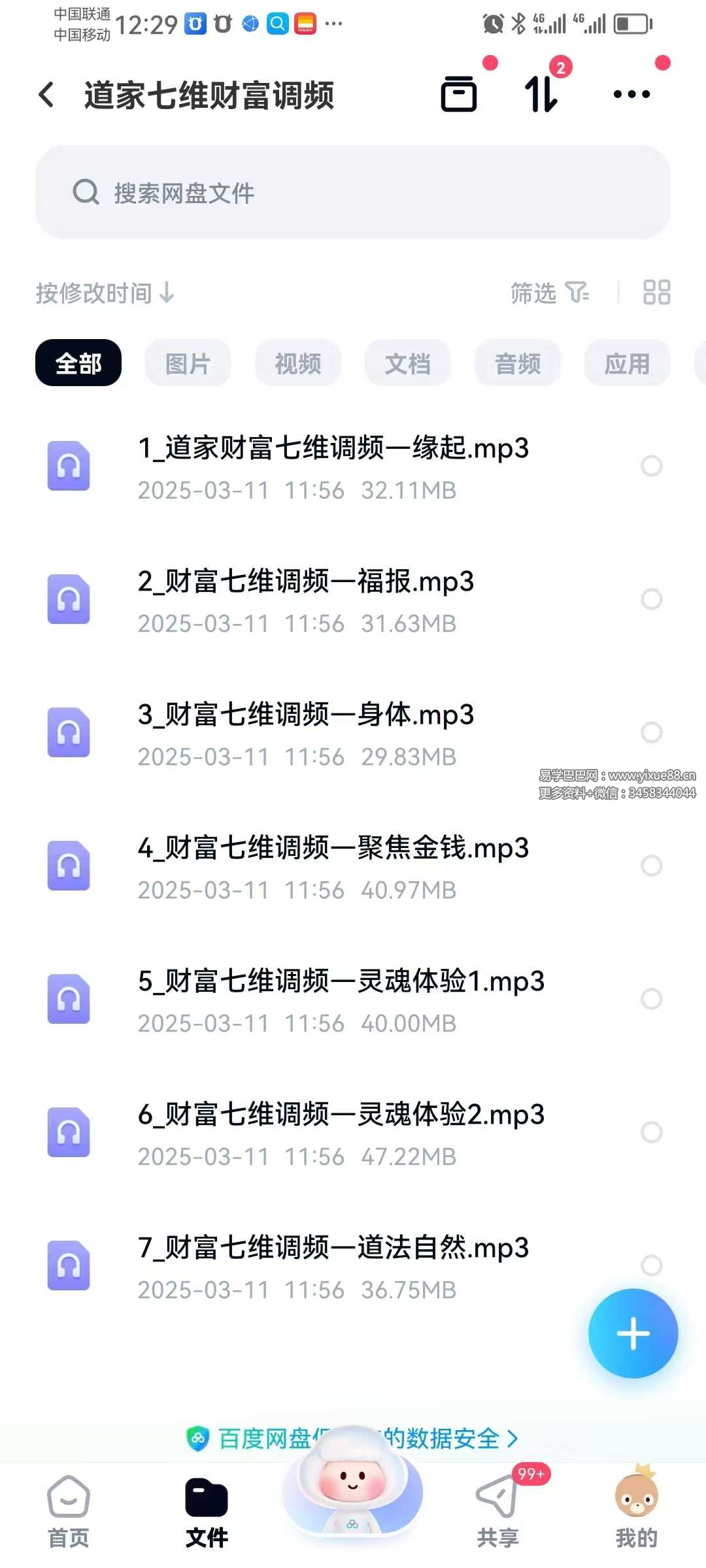Tap the 搜索网盘文件 search box

click(x=353, y=192)
